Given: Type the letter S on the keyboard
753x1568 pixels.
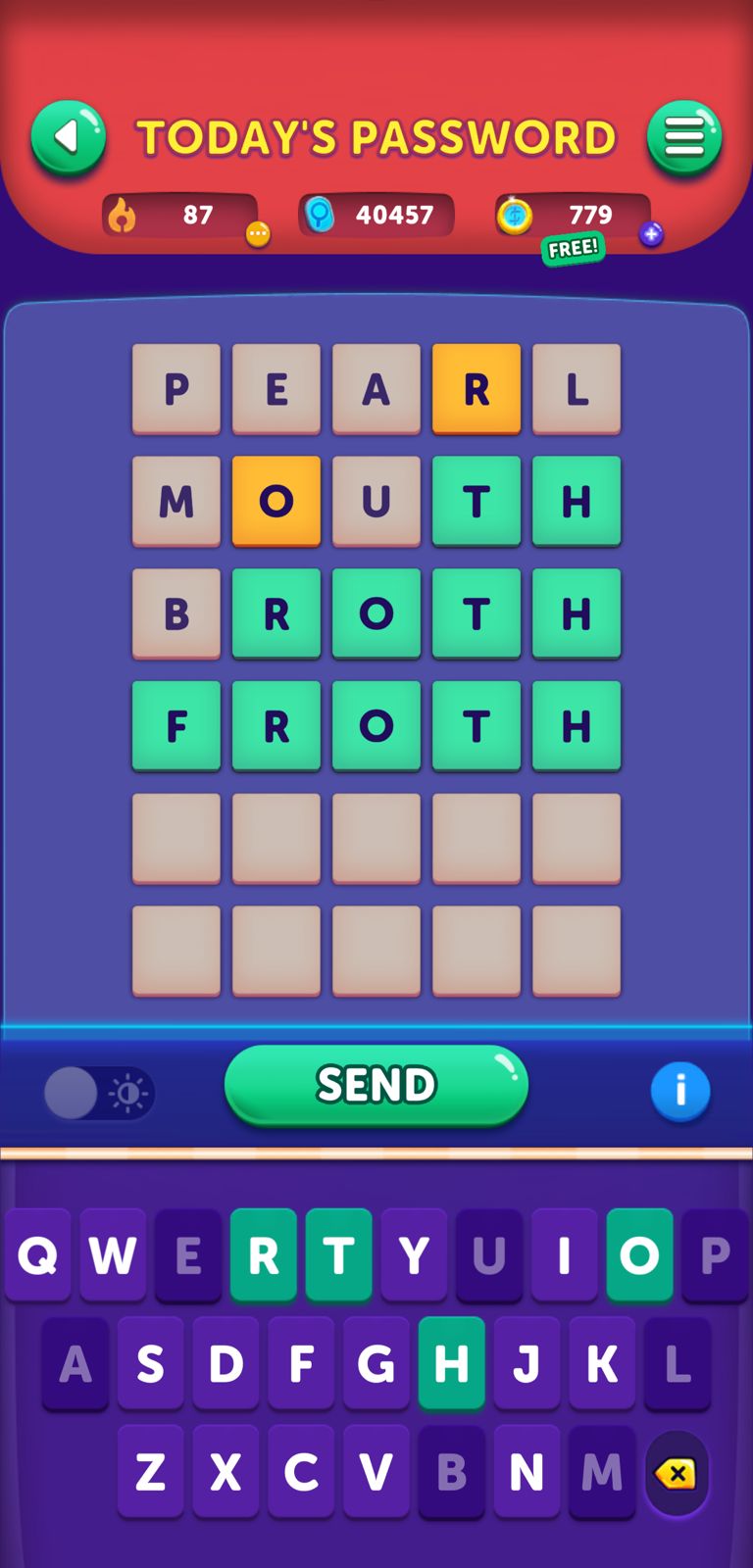Looking at the screenshot, I should pos(150,1363).
